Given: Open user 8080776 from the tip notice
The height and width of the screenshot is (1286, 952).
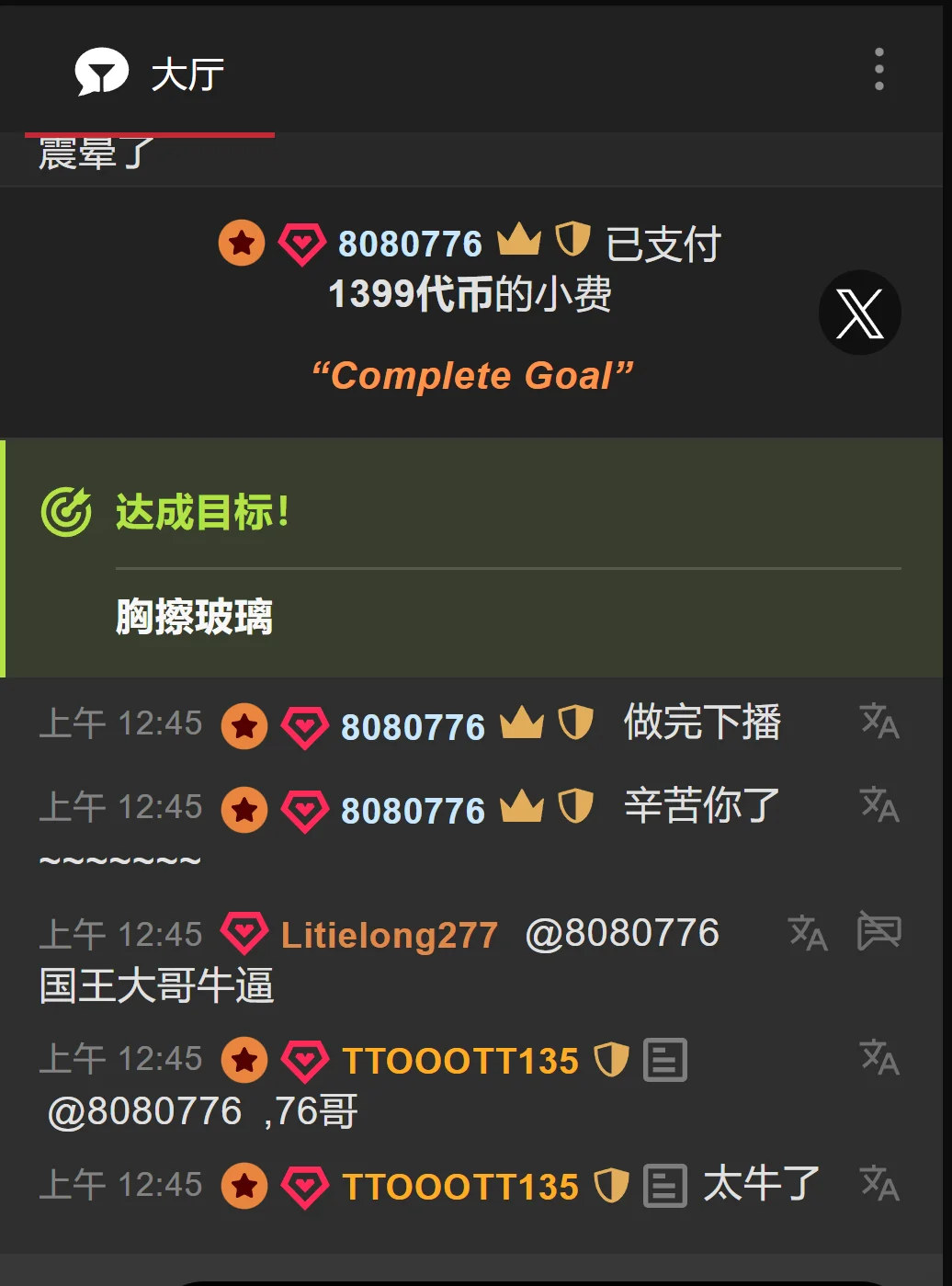Looking at the screenshot, I should coord(410,244).
